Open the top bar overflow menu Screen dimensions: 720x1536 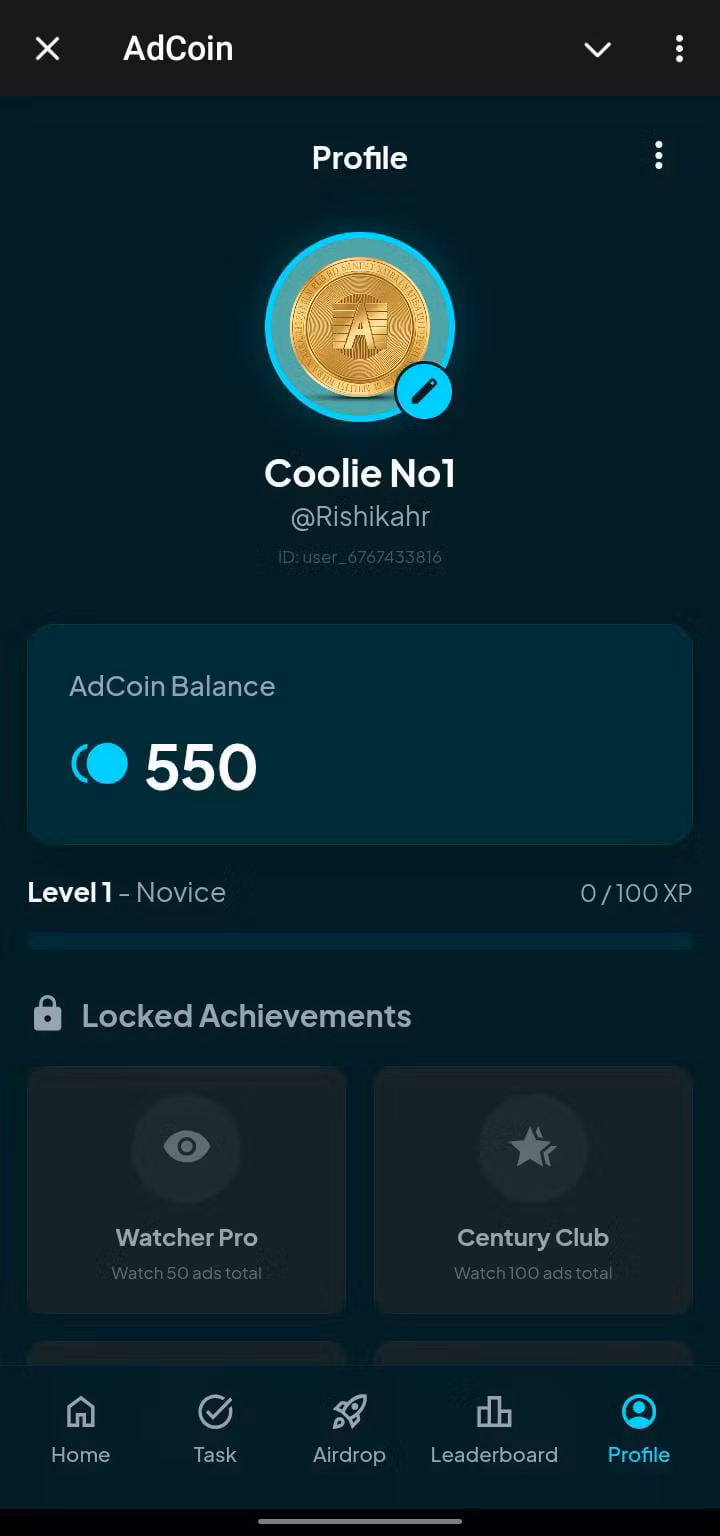[679, 48]
